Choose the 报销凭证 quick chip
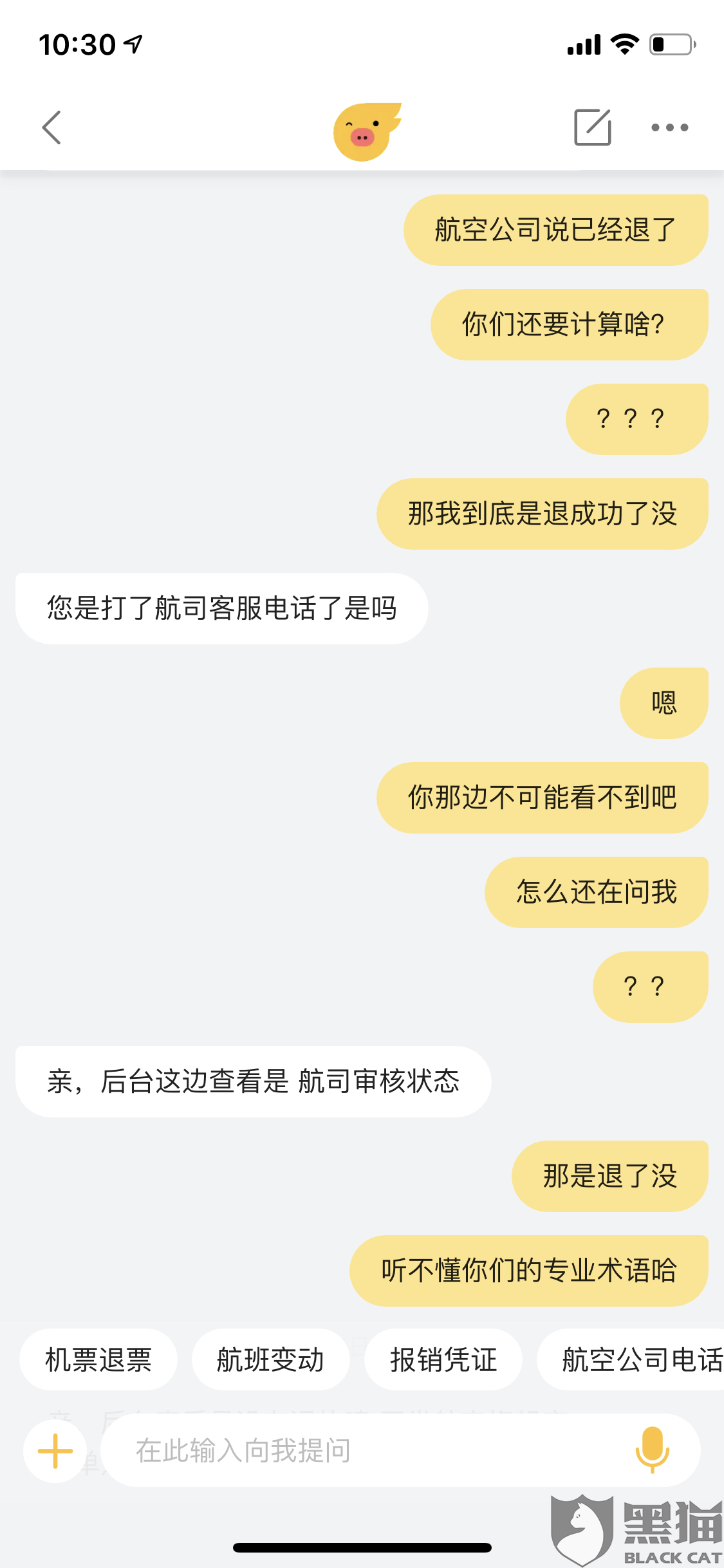724x1568 pixels. tap(443, 1359)
